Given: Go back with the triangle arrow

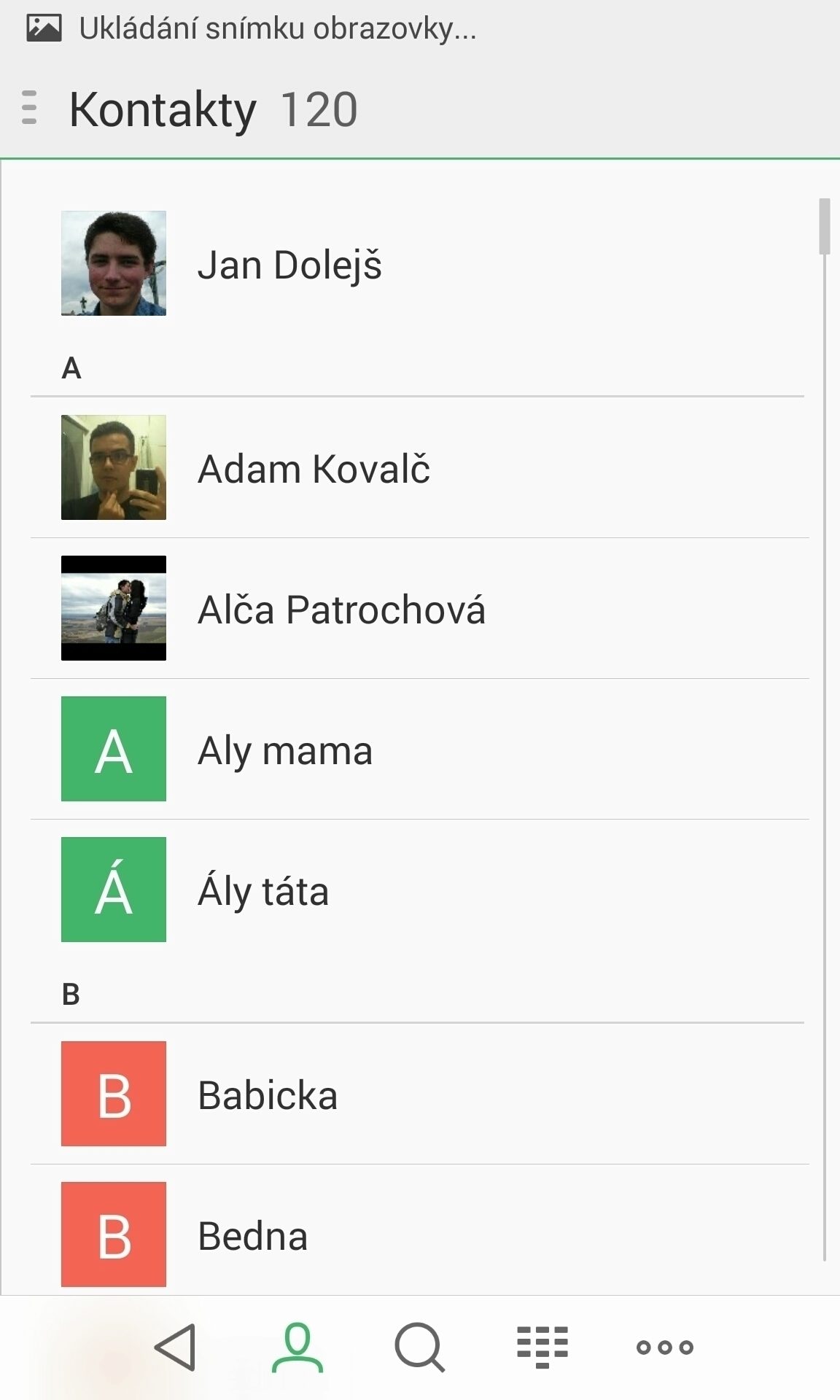Looking at the screenshot, I should 176,1347.
